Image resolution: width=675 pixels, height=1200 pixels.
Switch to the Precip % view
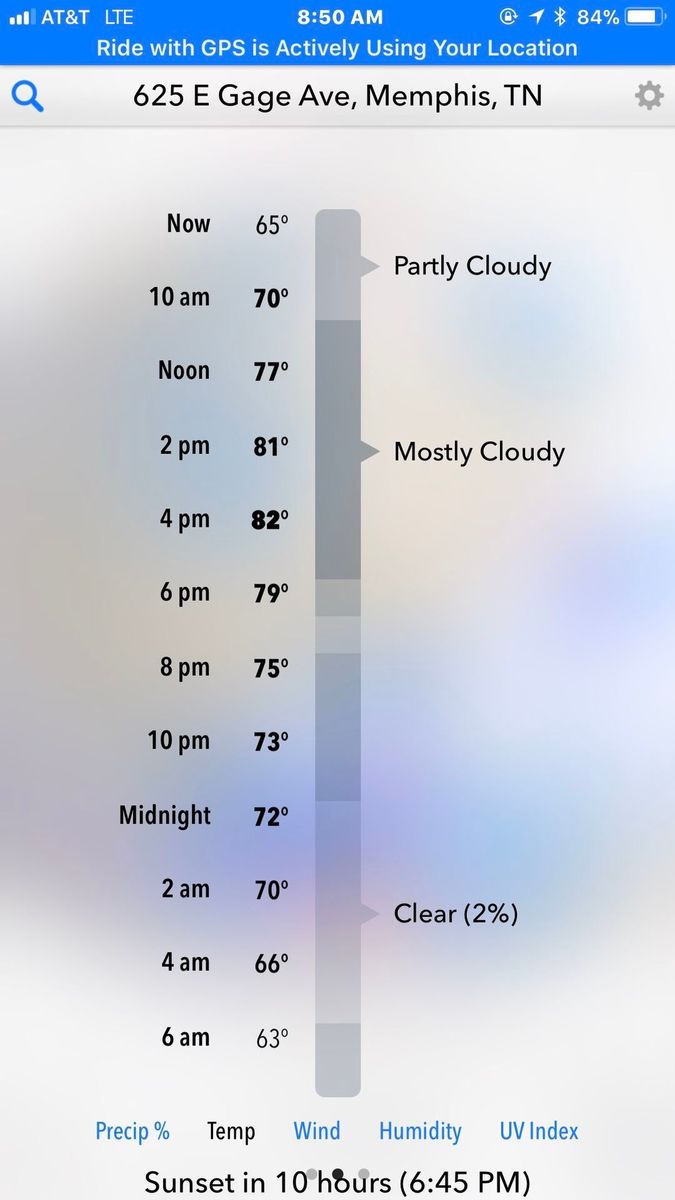132,1131
